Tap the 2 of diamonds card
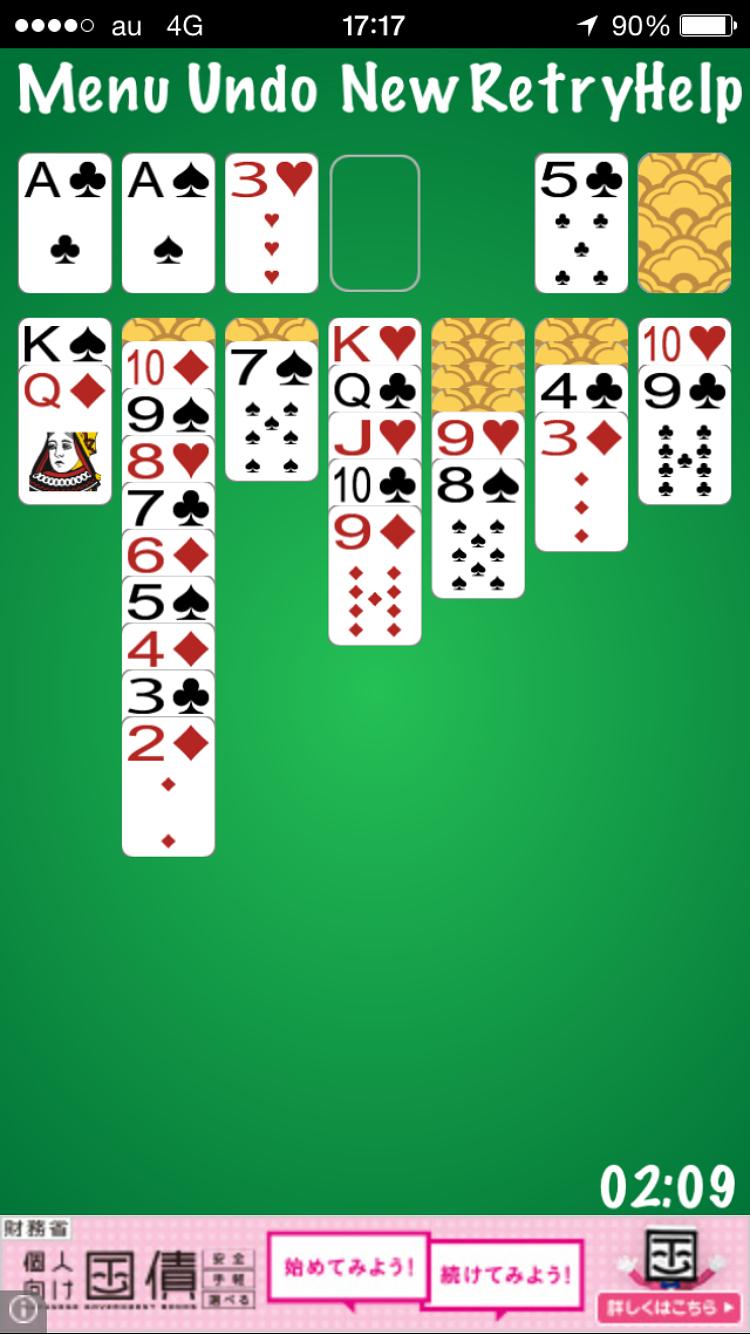Screen dimensions: 750x1334 pos(168,790)
